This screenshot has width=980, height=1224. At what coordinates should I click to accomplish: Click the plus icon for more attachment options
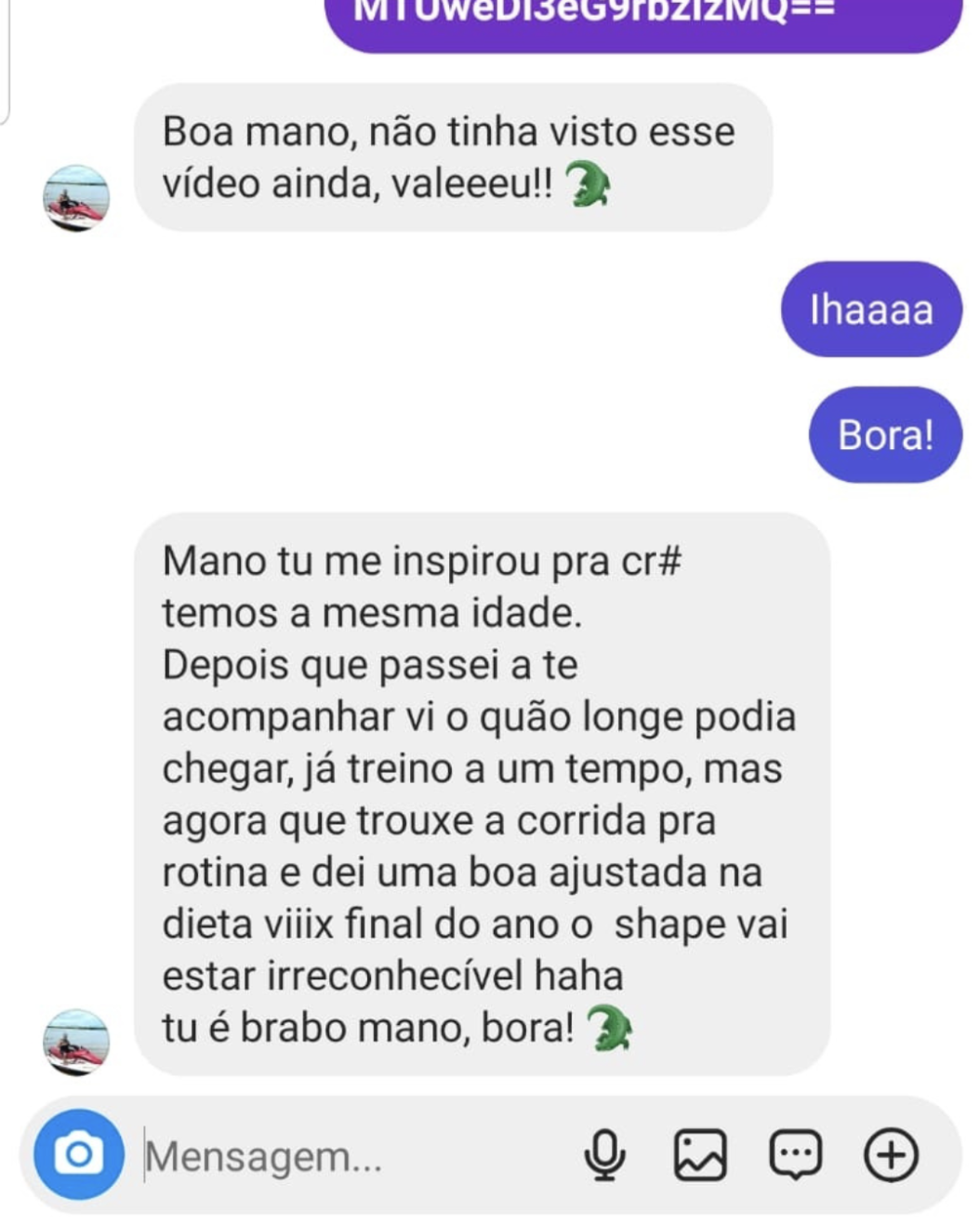[890, 1154]
